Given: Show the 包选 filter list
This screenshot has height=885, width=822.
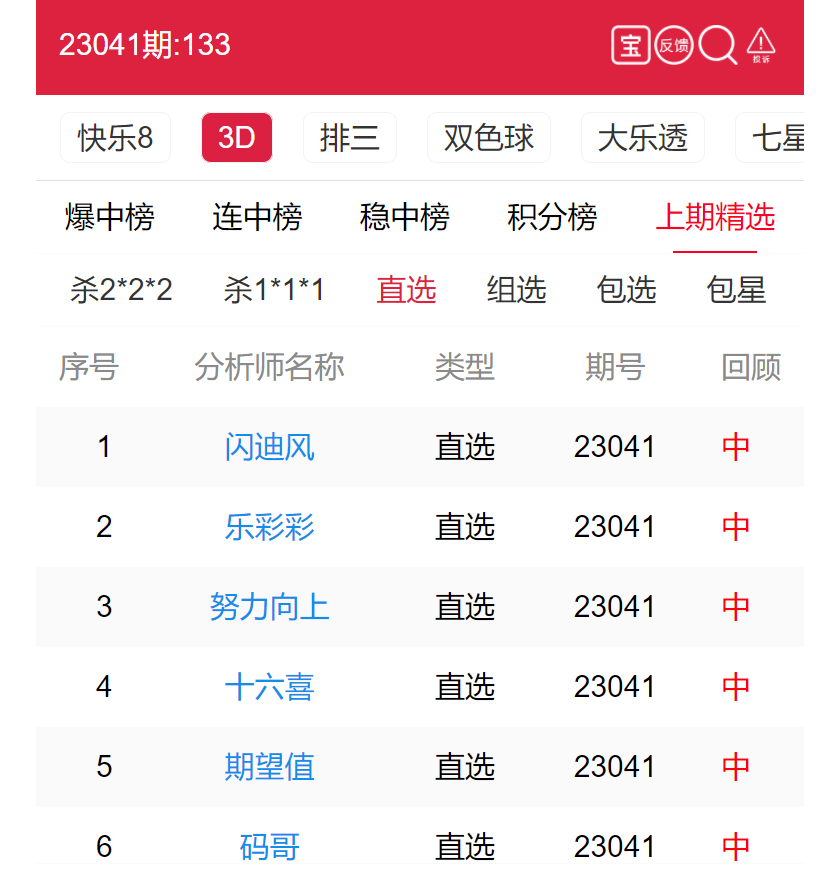Looking at the screenshot, I should (627, 290).
